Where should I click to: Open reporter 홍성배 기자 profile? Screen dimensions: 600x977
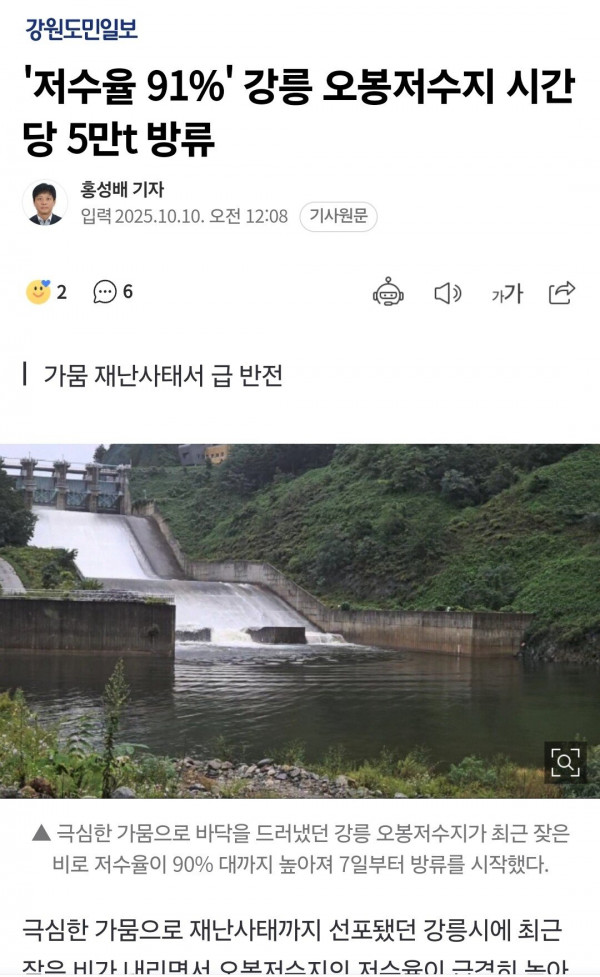point(122,189)
